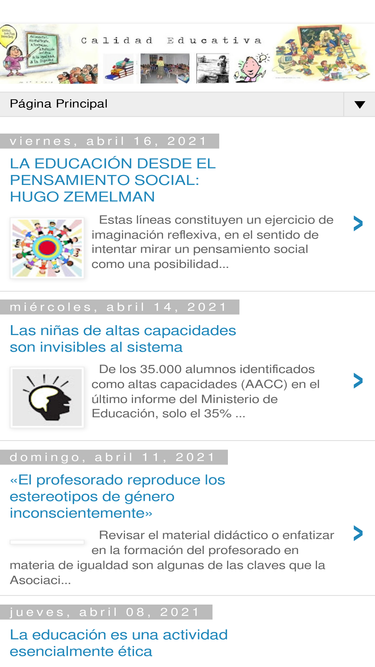This screenshot has width=375, height=667.
Task: Open 'Las niñas de altas capacidades' article
Action: click(x=123, y=339)
